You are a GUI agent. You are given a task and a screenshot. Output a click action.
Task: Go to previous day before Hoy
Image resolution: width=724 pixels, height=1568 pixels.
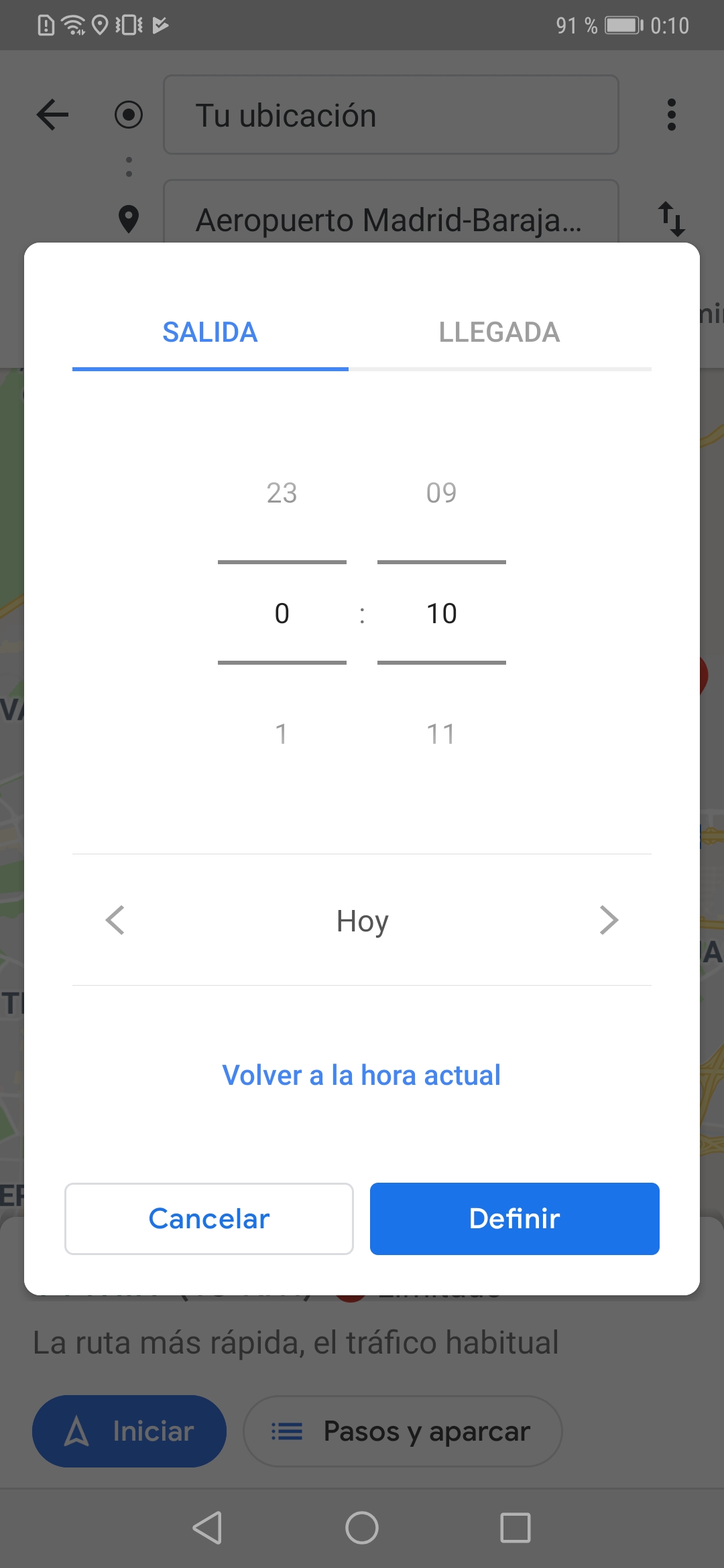pos(115,920)
